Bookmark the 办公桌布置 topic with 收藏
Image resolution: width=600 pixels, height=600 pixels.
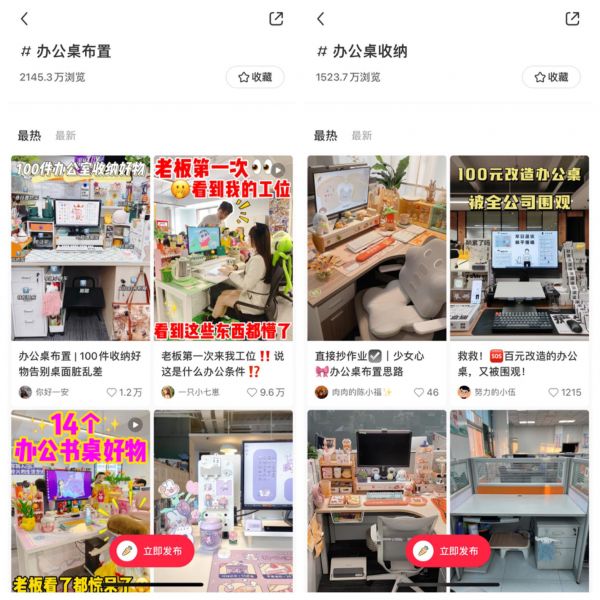click(x=255, y=77)
